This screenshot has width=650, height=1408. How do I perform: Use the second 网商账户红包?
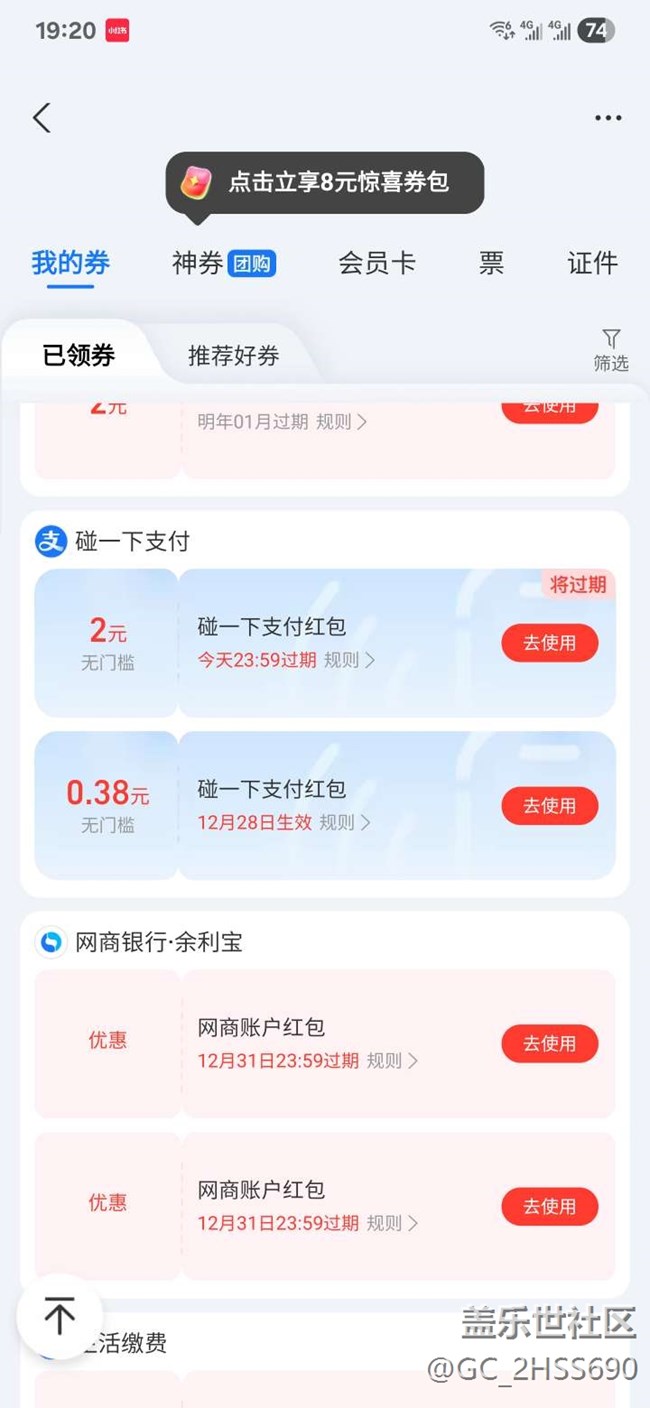pyautogui.click(x=550, y=1207)
